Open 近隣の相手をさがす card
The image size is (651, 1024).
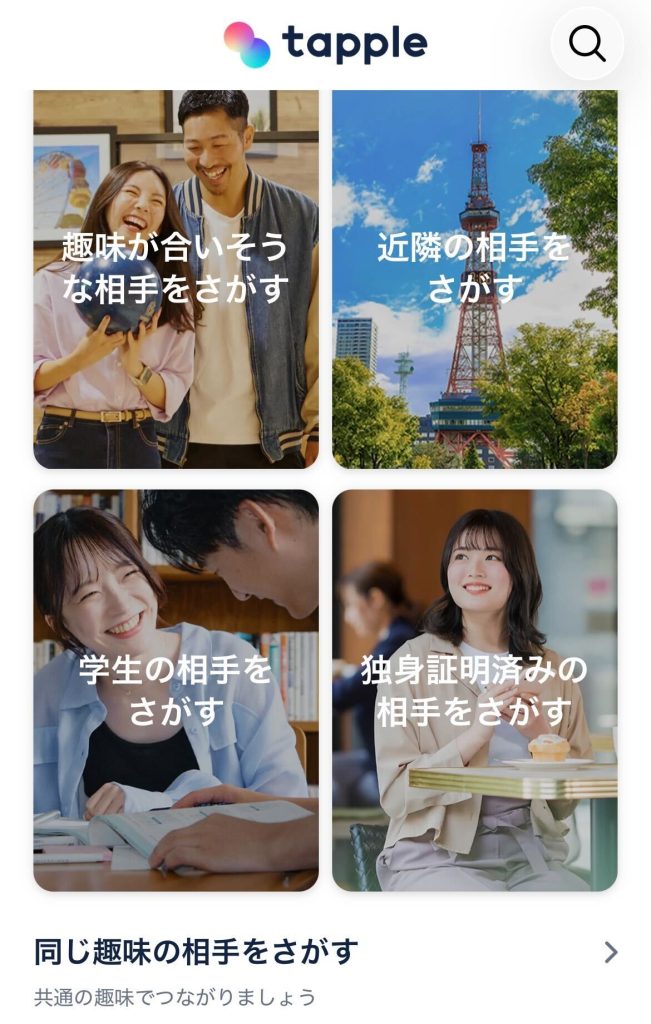[475, 279]
